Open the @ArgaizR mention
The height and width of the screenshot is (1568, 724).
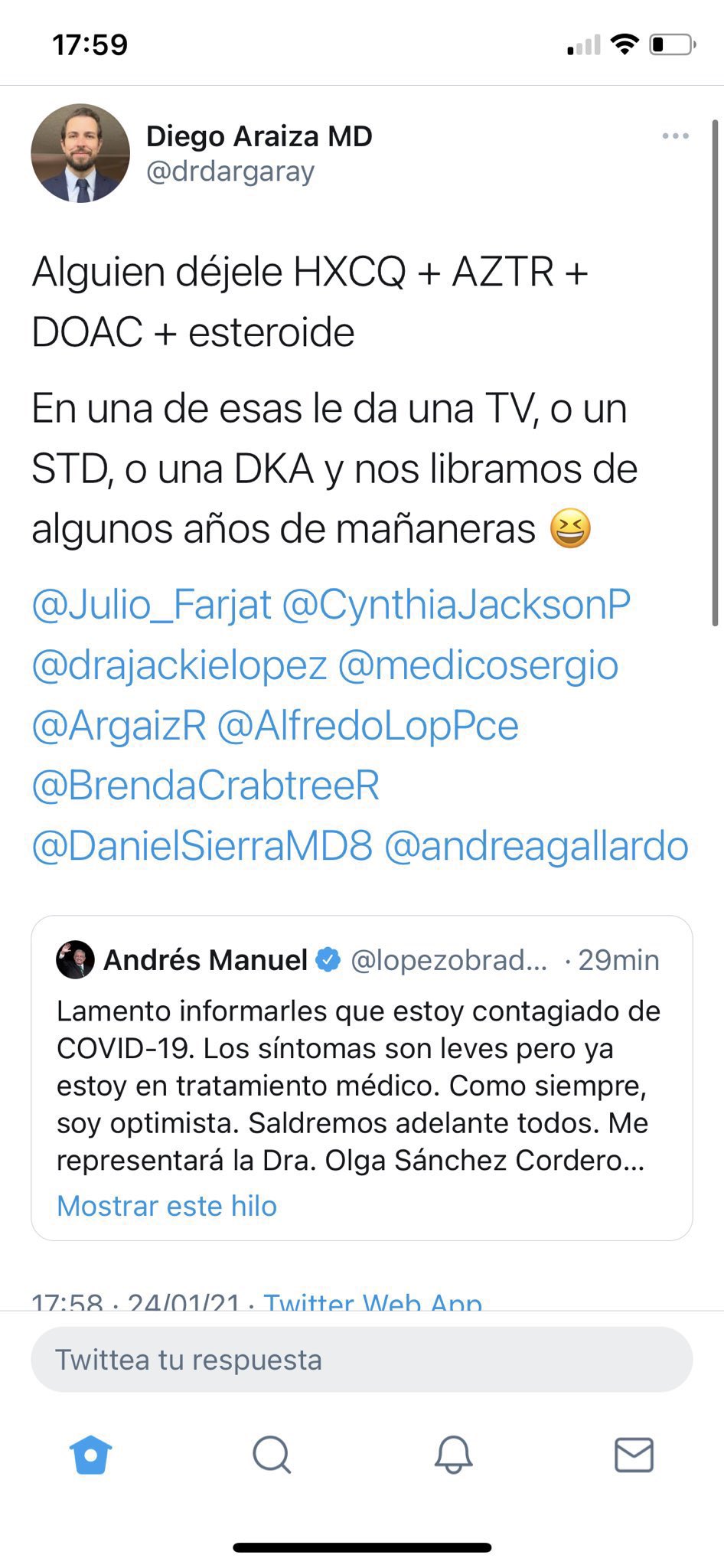point(119,726)
